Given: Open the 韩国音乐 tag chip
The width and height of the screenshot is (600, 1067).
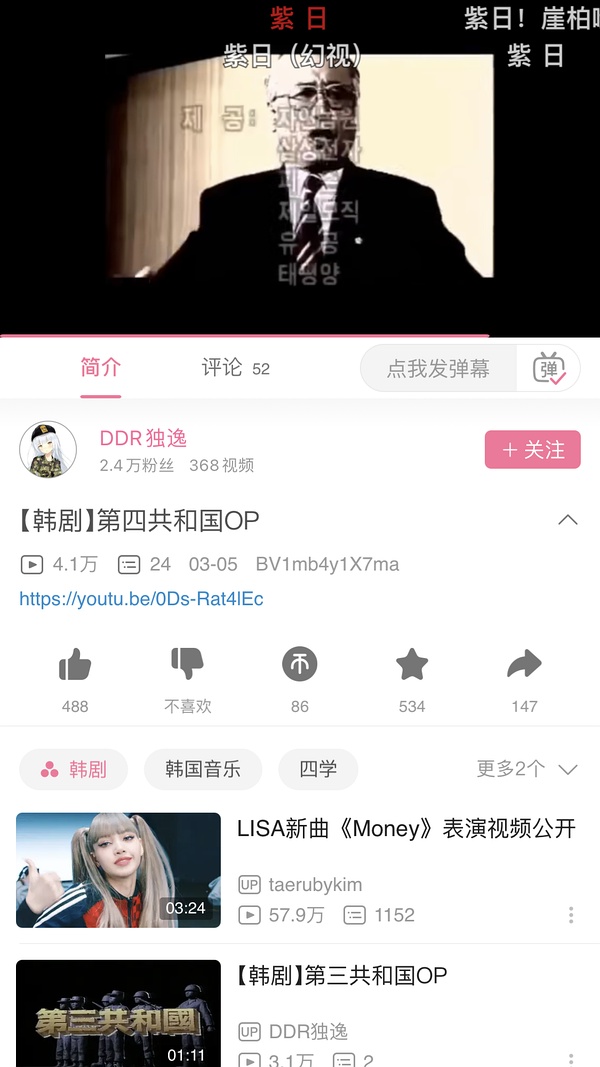Looking at the screenshot, I should click(203, 769).
